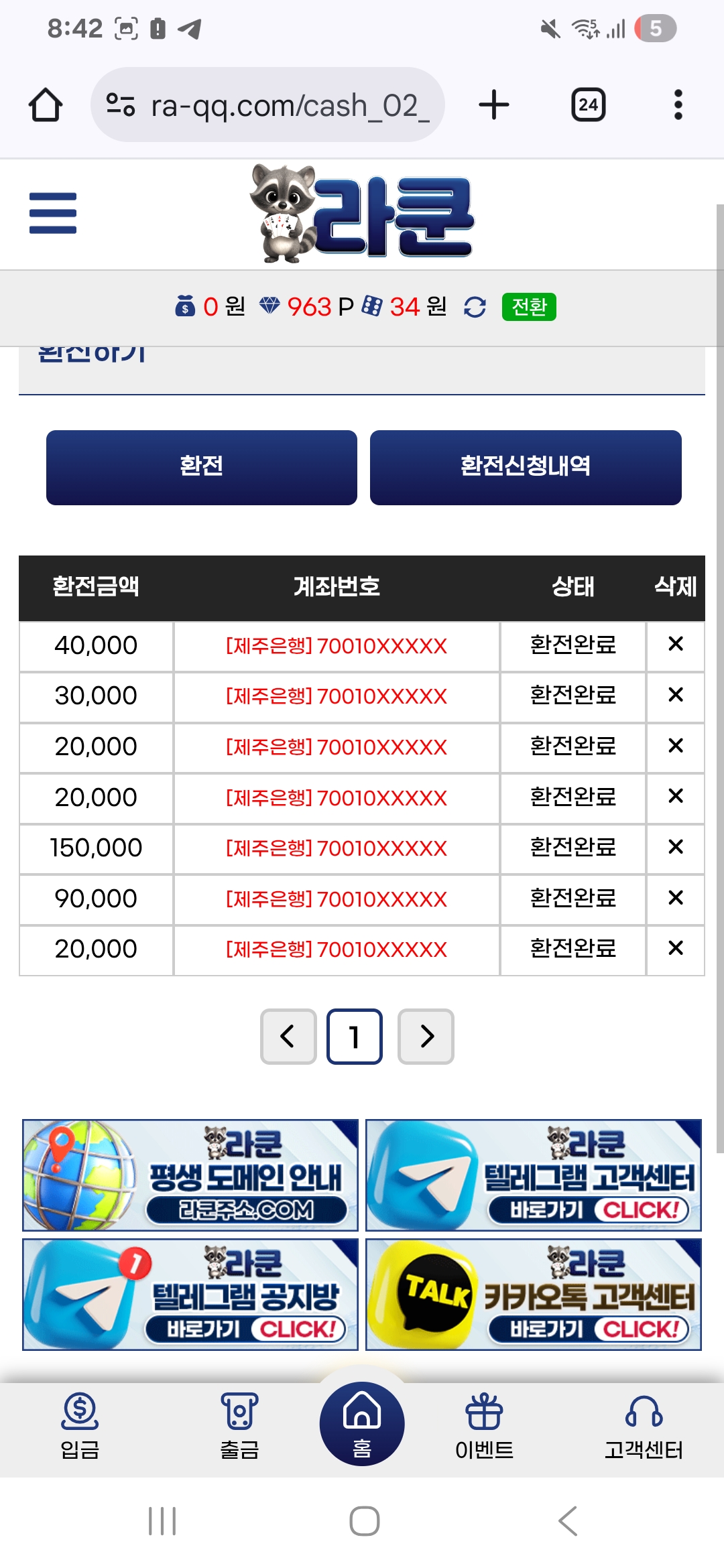The height and width of the screenshot is (1568, 724).
Task: Switch to the 이벤트 tab
Action: pos(484,1426)
